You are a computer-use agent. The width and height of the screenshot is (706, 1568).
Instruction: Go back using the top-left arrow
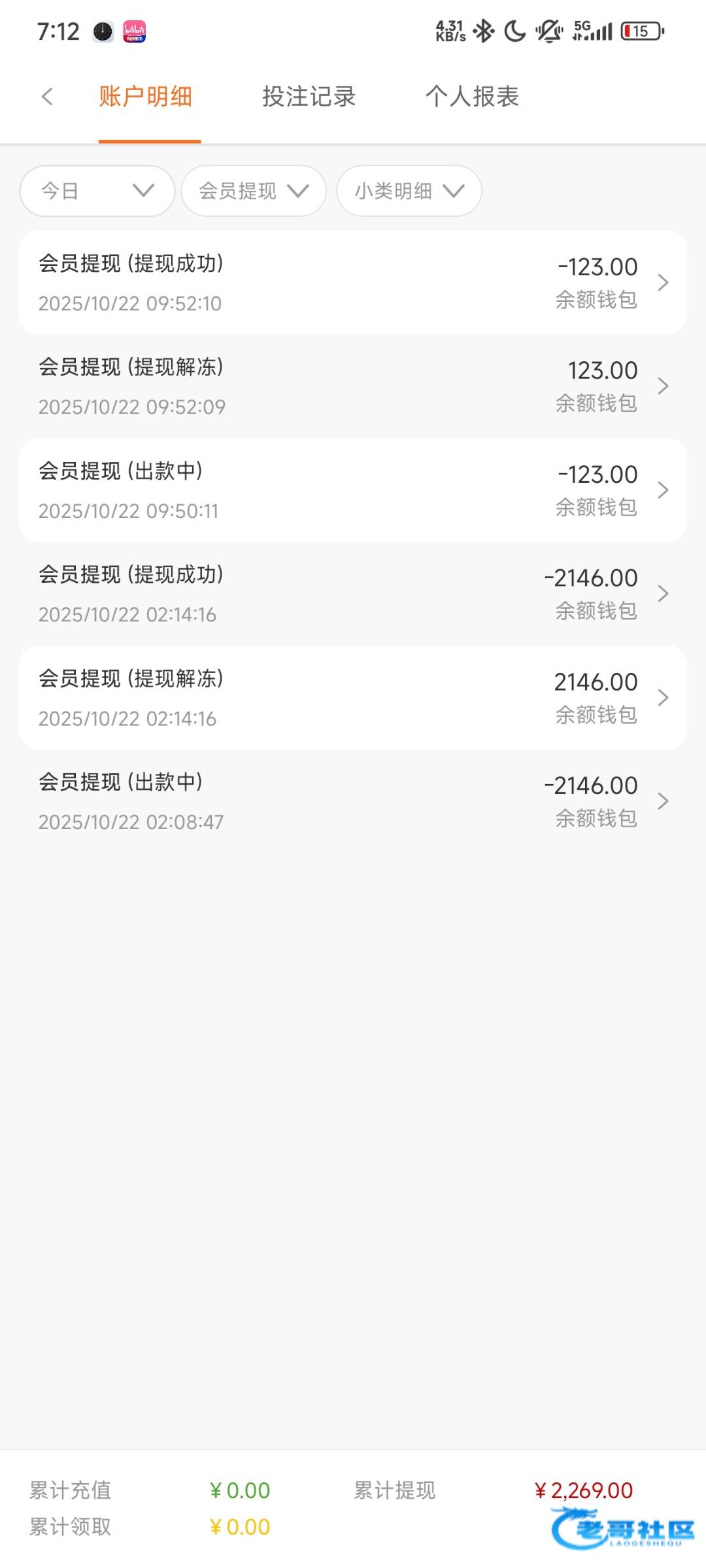click(x=47, y=97)
